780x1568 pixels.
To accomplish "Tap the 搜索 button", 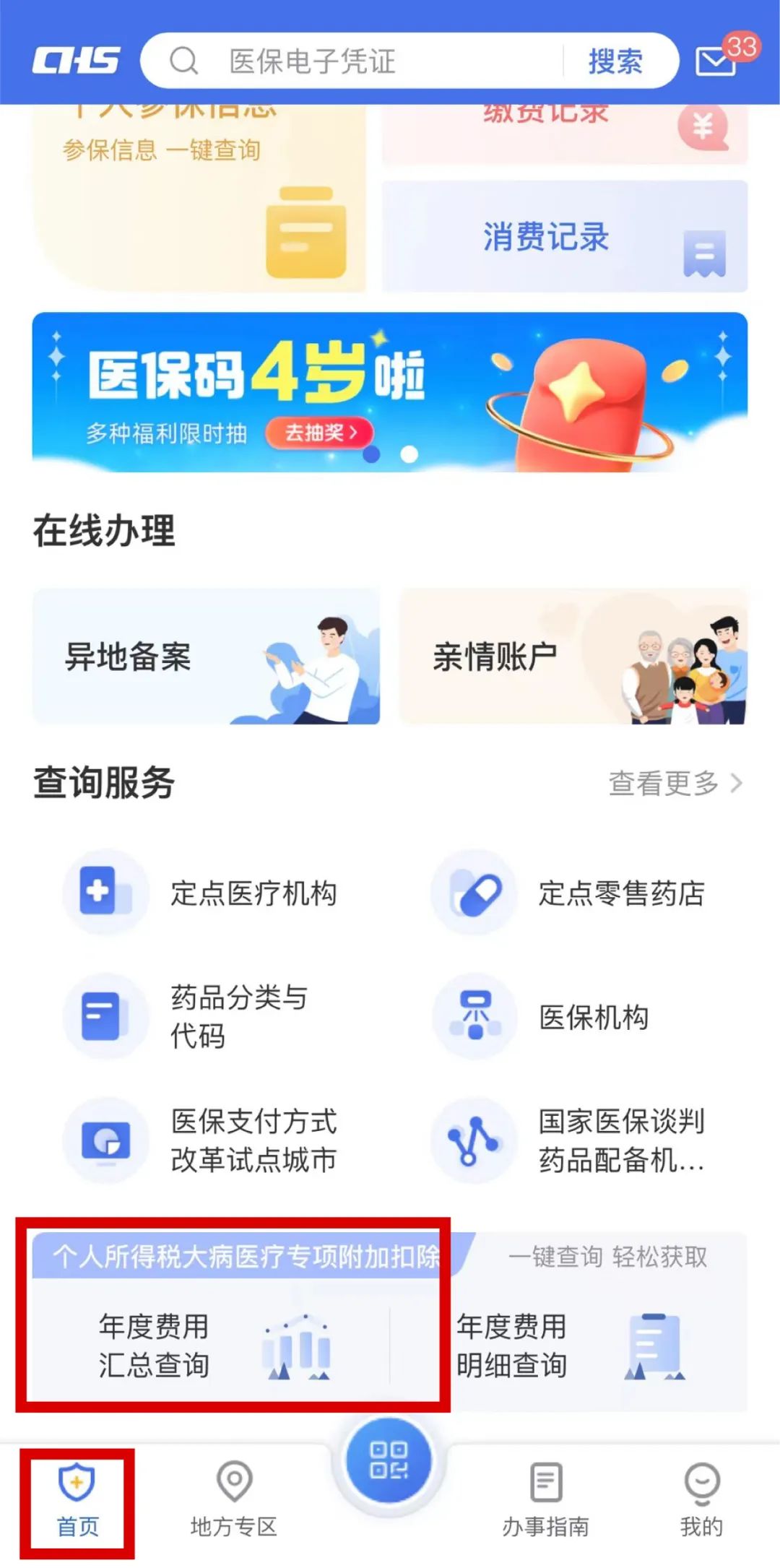I will point(615,61).
